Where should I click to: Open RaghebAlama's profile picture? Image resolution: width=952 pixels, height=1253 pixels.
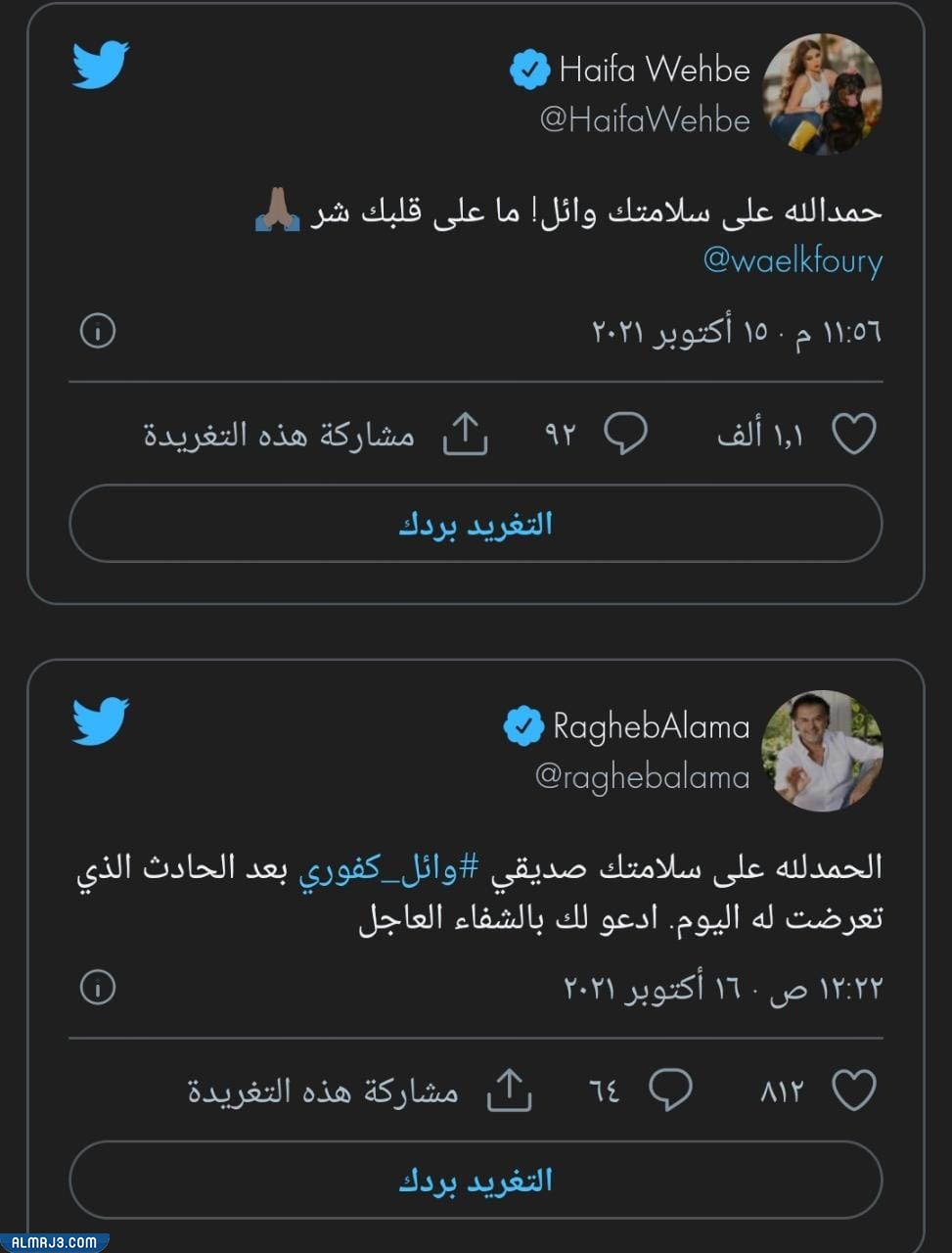(x=822, y=752)
